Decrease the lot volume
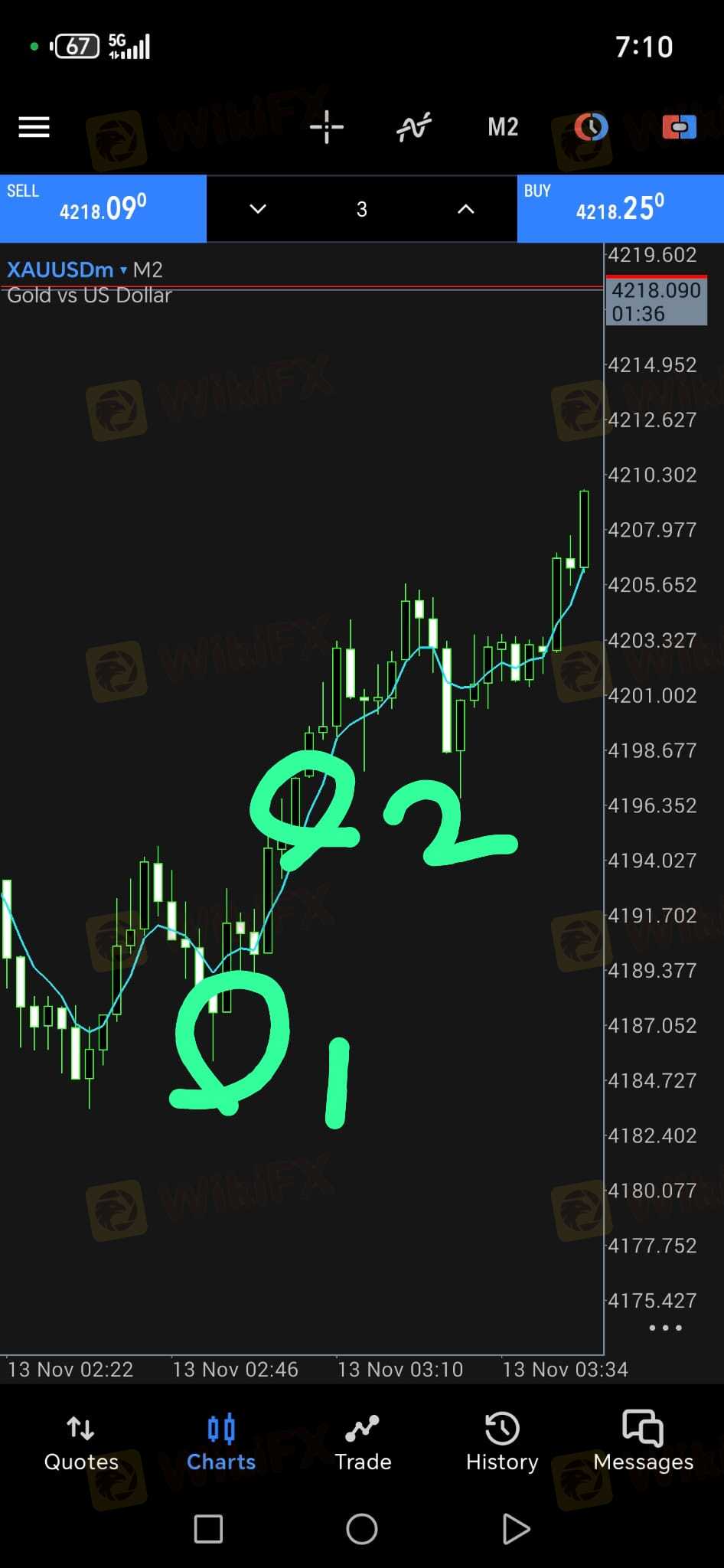 pyautogui.click(x=258, y=209)
